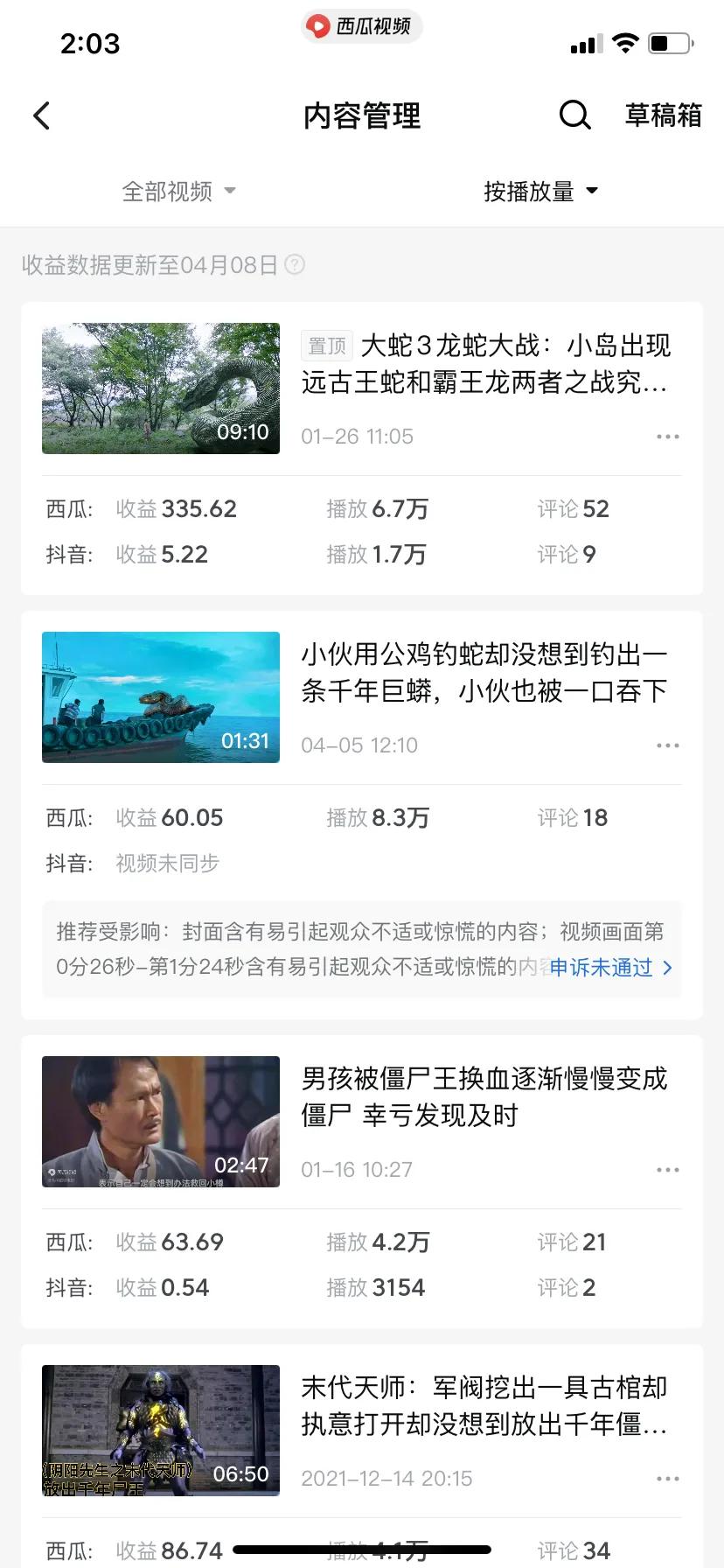Open more options for the 末代天师 video
This screenshot has height=1568, width=724.
click(667, 1478)
